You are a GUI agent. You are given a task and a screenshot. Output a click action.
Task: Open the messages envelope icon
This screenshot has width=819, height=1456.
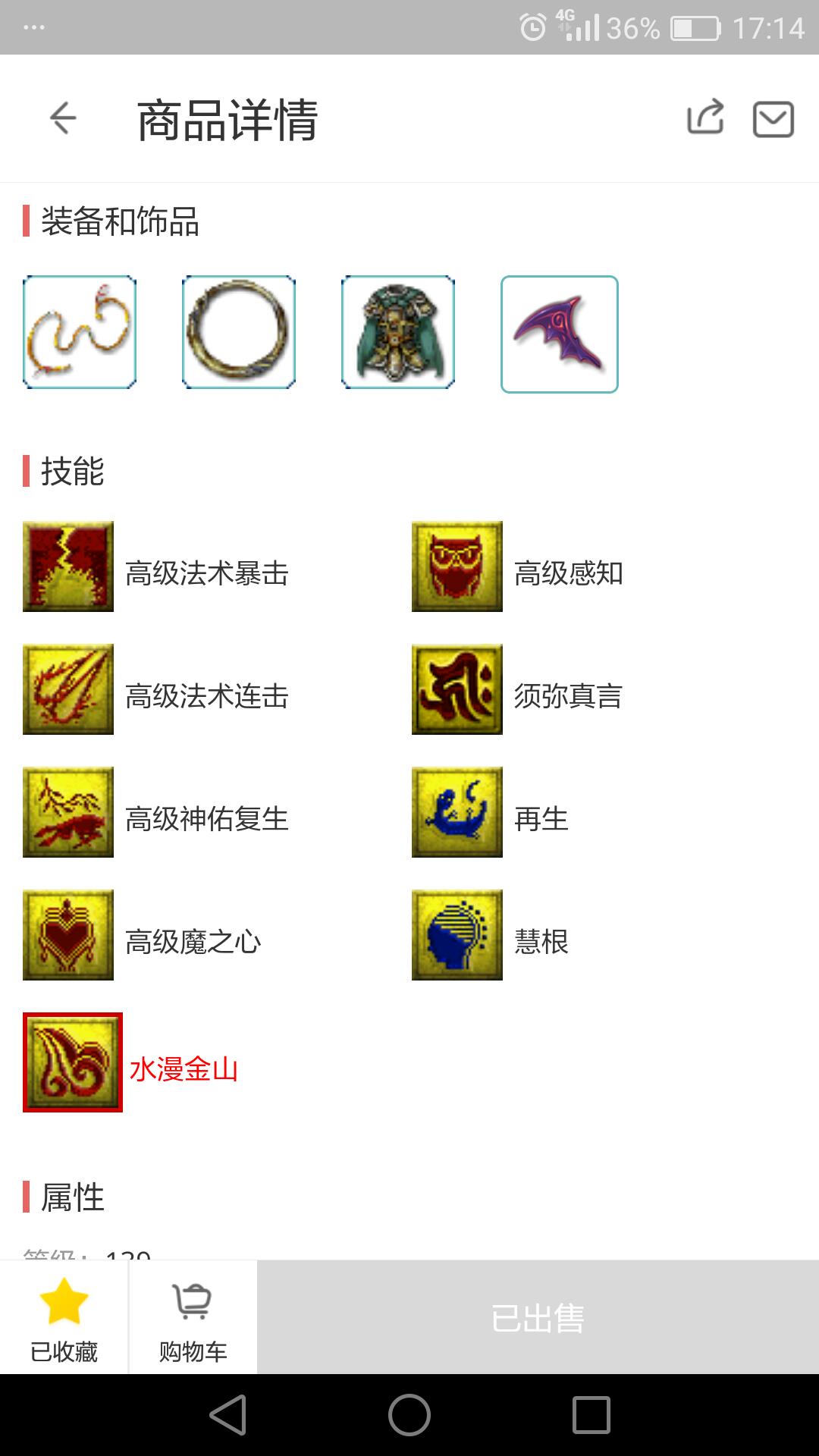coord(773,119)
